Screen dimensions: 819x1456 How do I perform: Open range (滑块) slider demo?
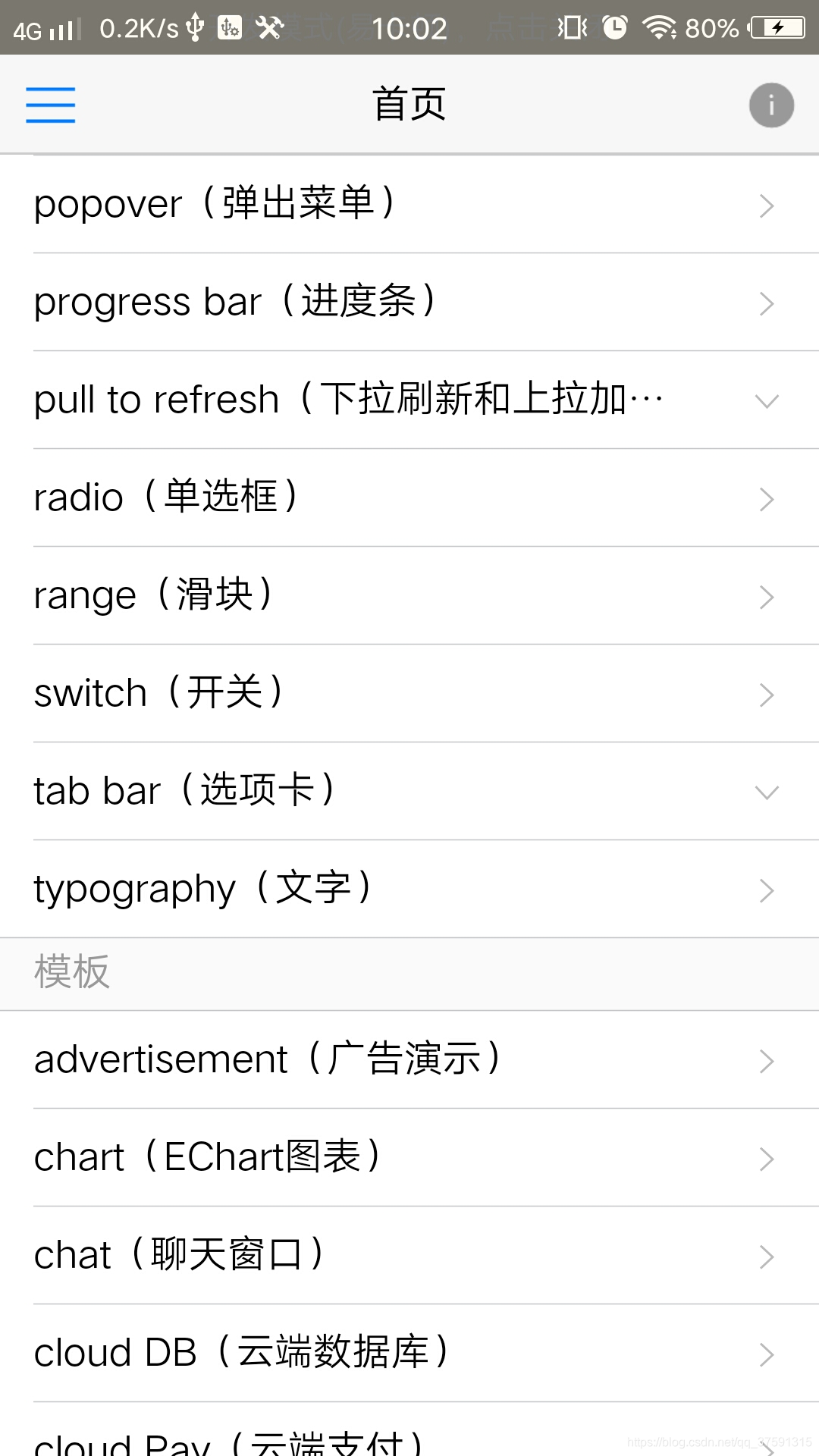pyautogui.click(x=409, y=595)
